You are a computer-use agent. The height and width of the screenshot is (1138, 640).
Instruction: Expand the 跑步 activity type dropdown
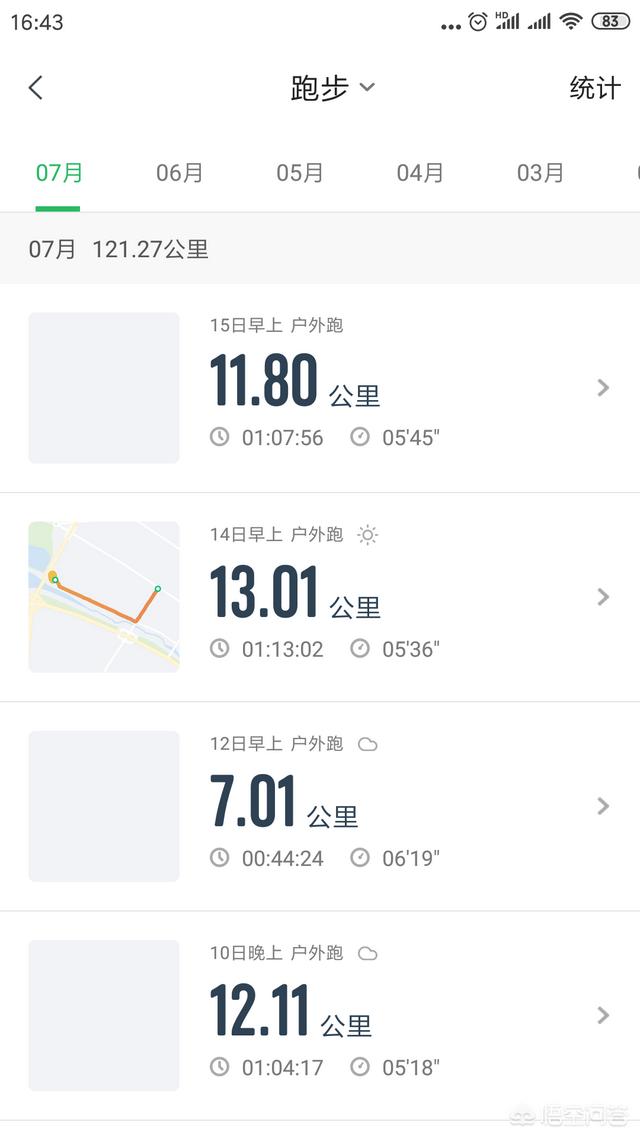pyautogui.click(x=332, y=88)
